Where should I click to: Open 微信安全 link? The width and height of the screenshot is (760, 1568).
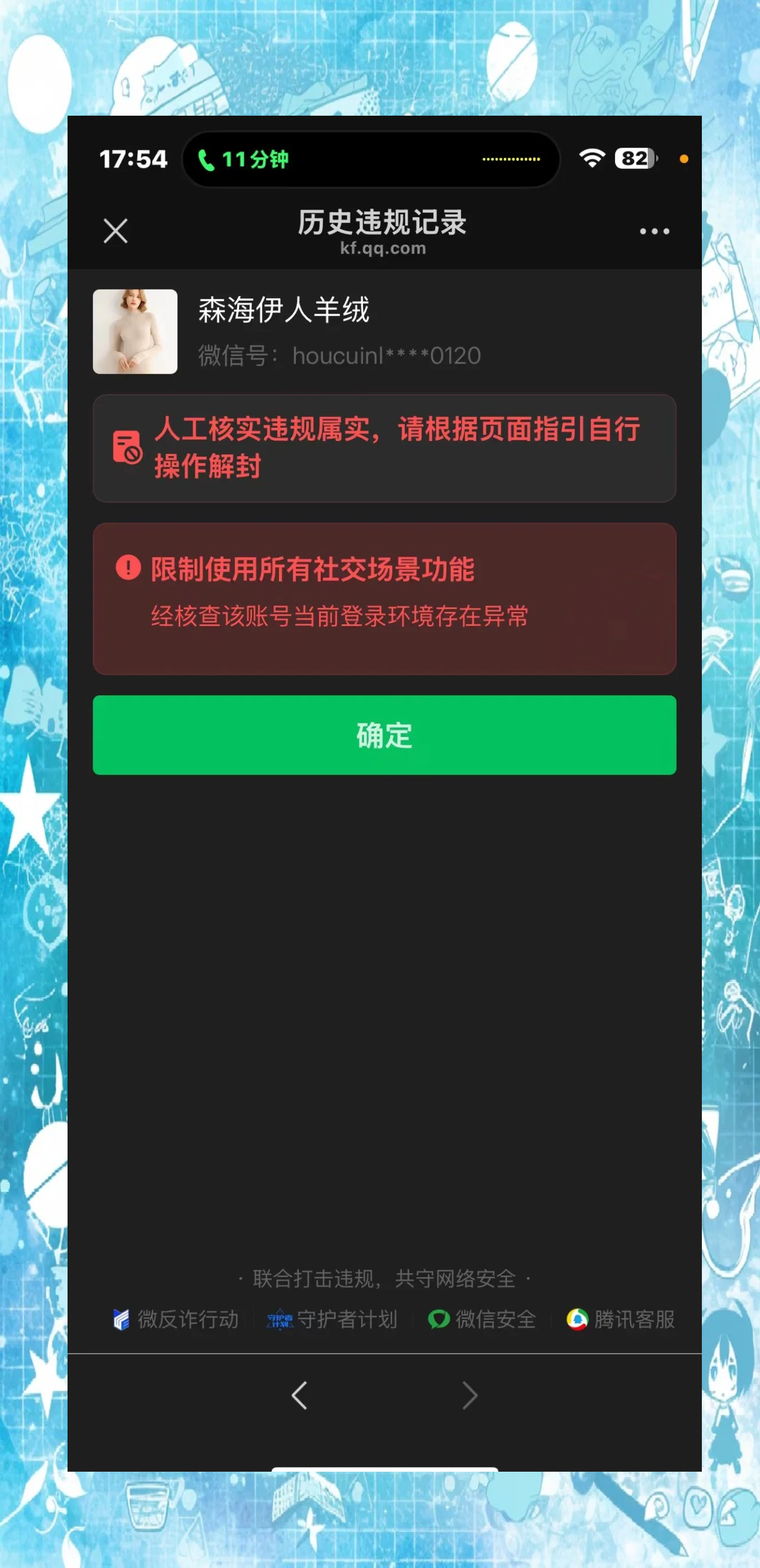tap(482, 1319)
